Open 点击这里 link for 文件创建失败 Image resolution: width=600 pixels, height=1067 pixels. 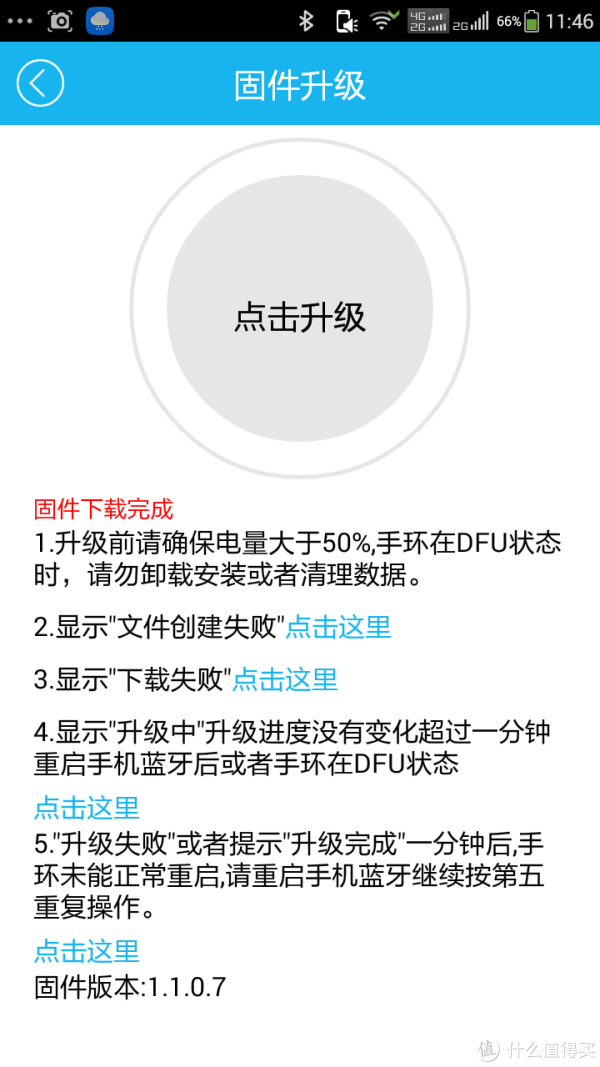(x=338, y=628)
